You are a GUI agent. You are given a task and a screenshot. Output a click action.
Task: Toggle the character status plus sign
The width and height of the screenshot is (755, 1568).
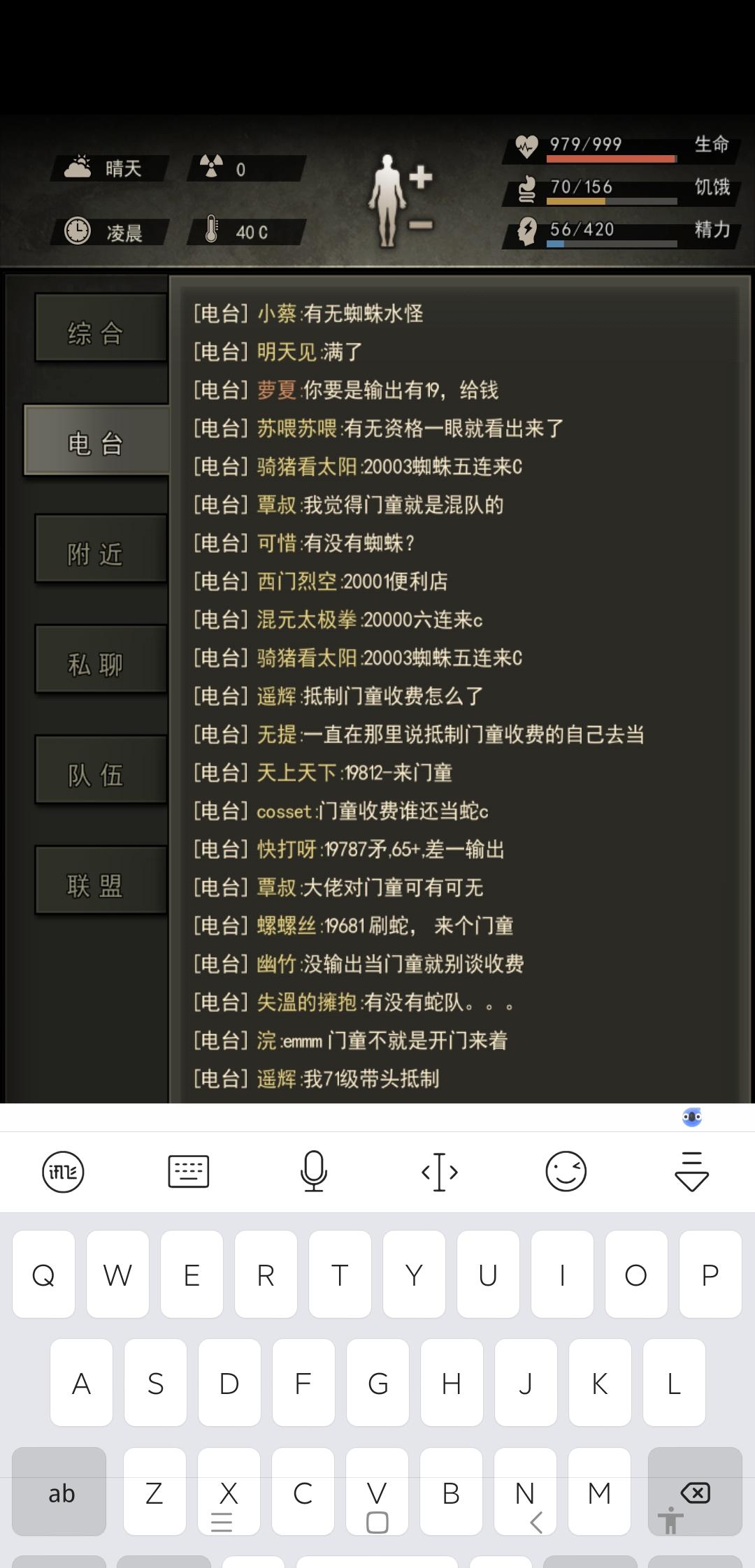[x=419, y=176]
